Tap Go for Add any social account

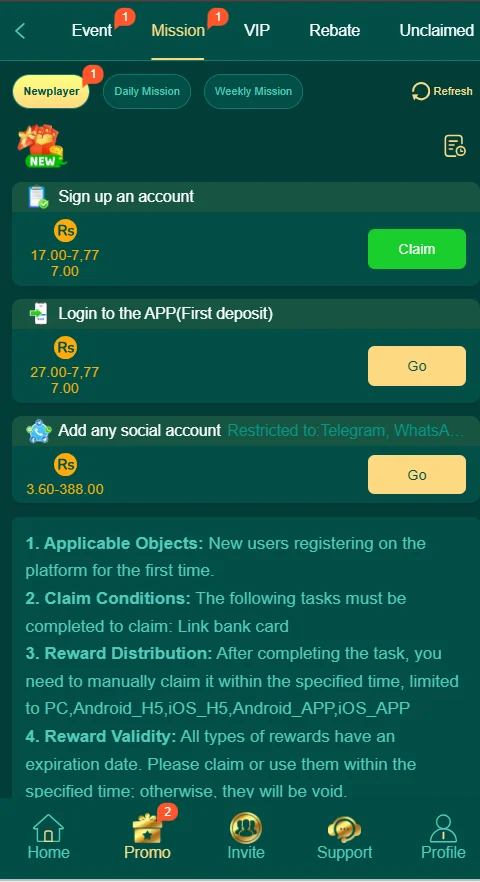coord(417,475)
